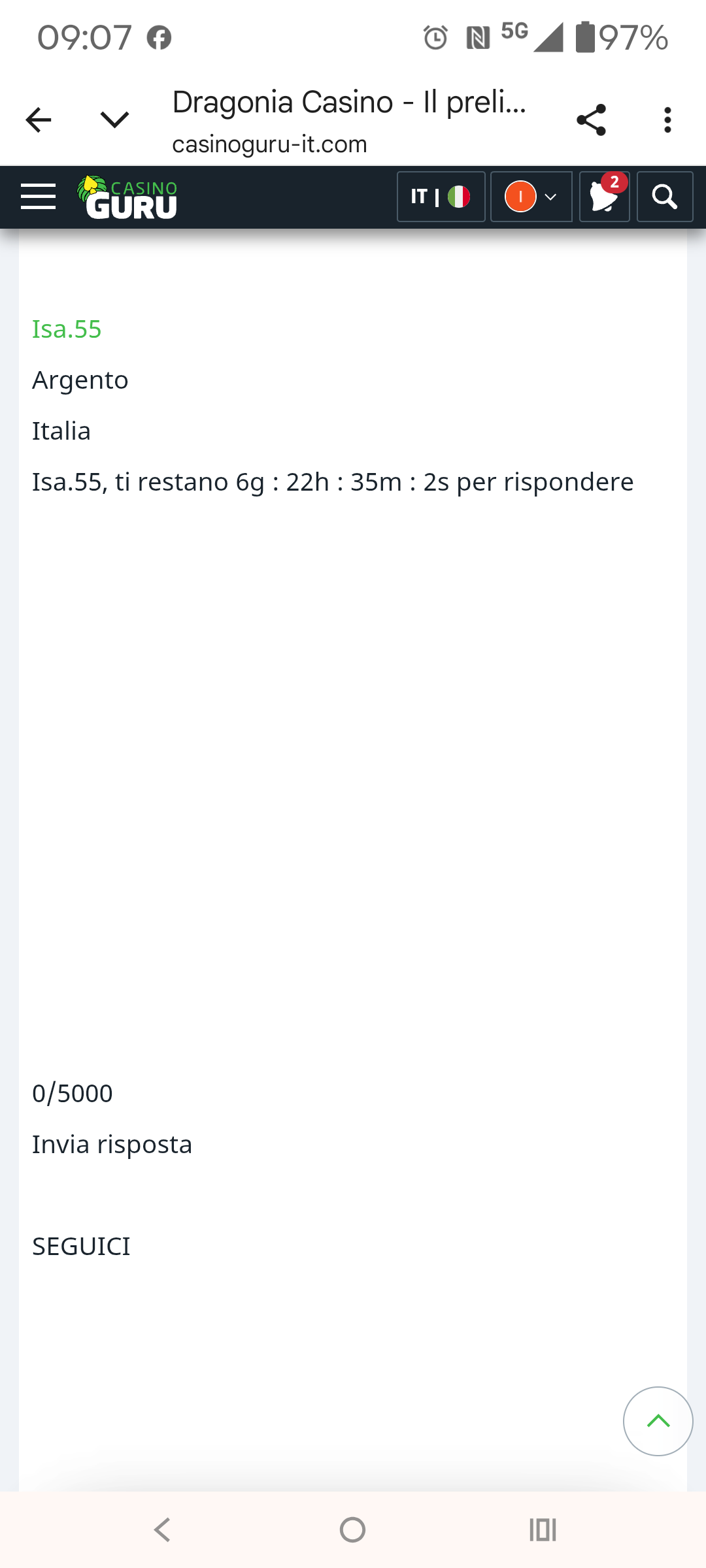Go to the Casino Guru homepage logo
Image resolution: width=706 pixels, height=1568 pixels.
pyautogui.click(x=128, y=197)
